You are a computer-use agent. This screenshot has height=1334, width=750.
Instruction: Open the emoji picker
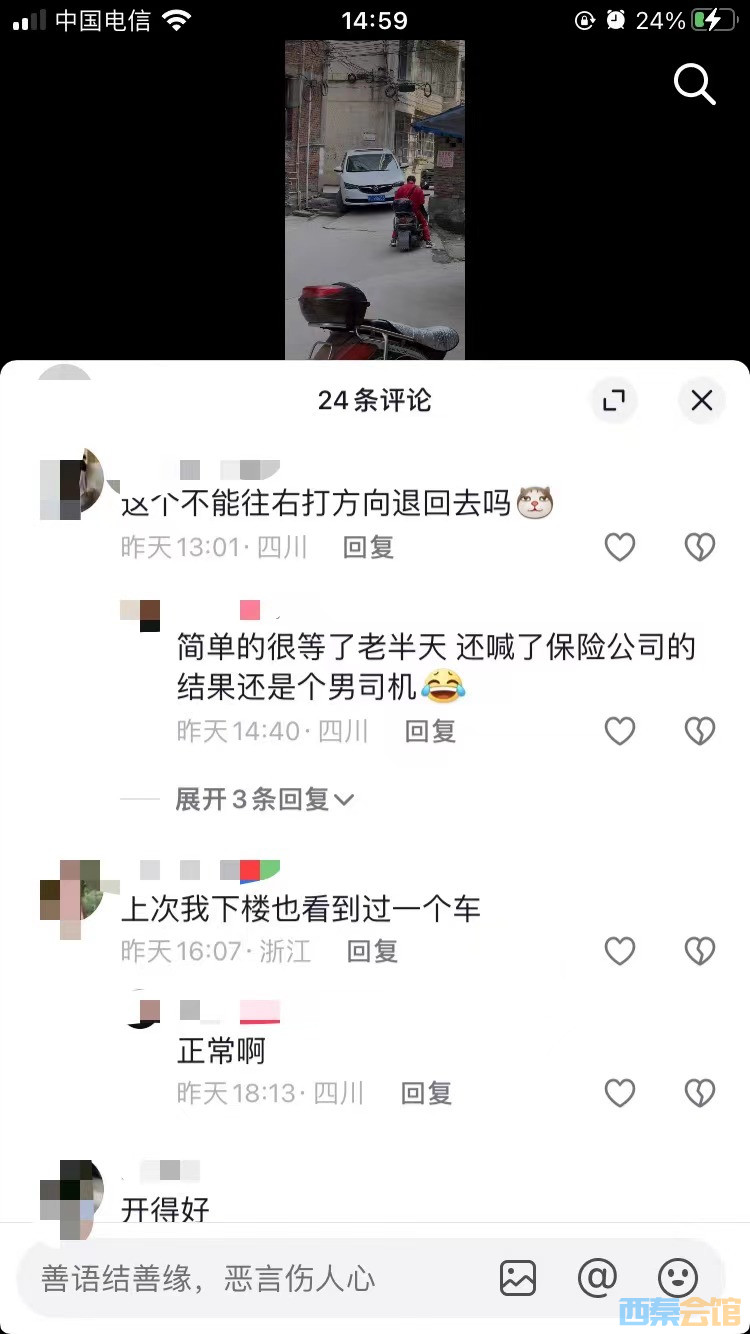[x=677, y=1278]
